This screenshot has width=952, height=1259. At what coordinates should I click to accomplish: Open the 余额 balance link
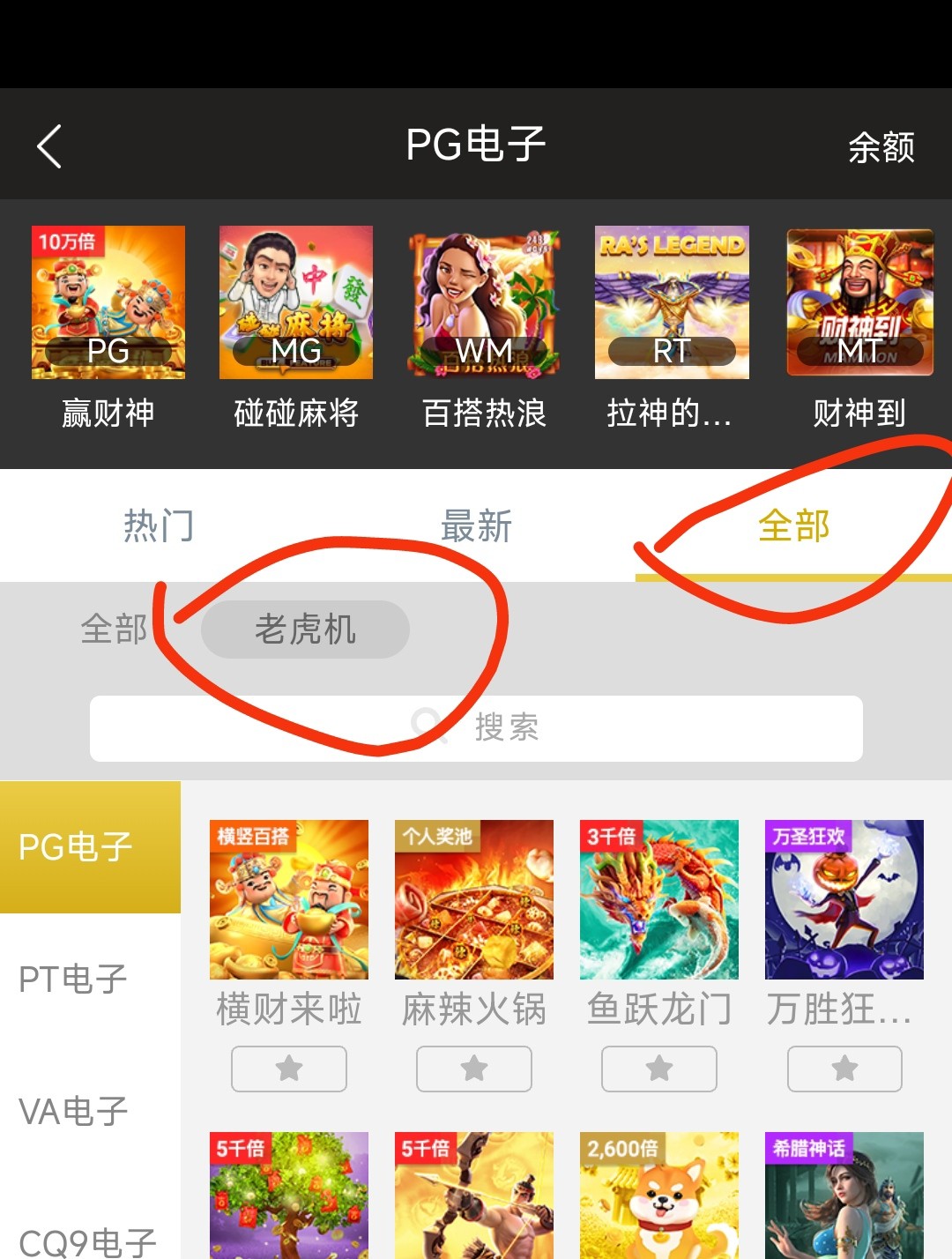tap(881, 147)
